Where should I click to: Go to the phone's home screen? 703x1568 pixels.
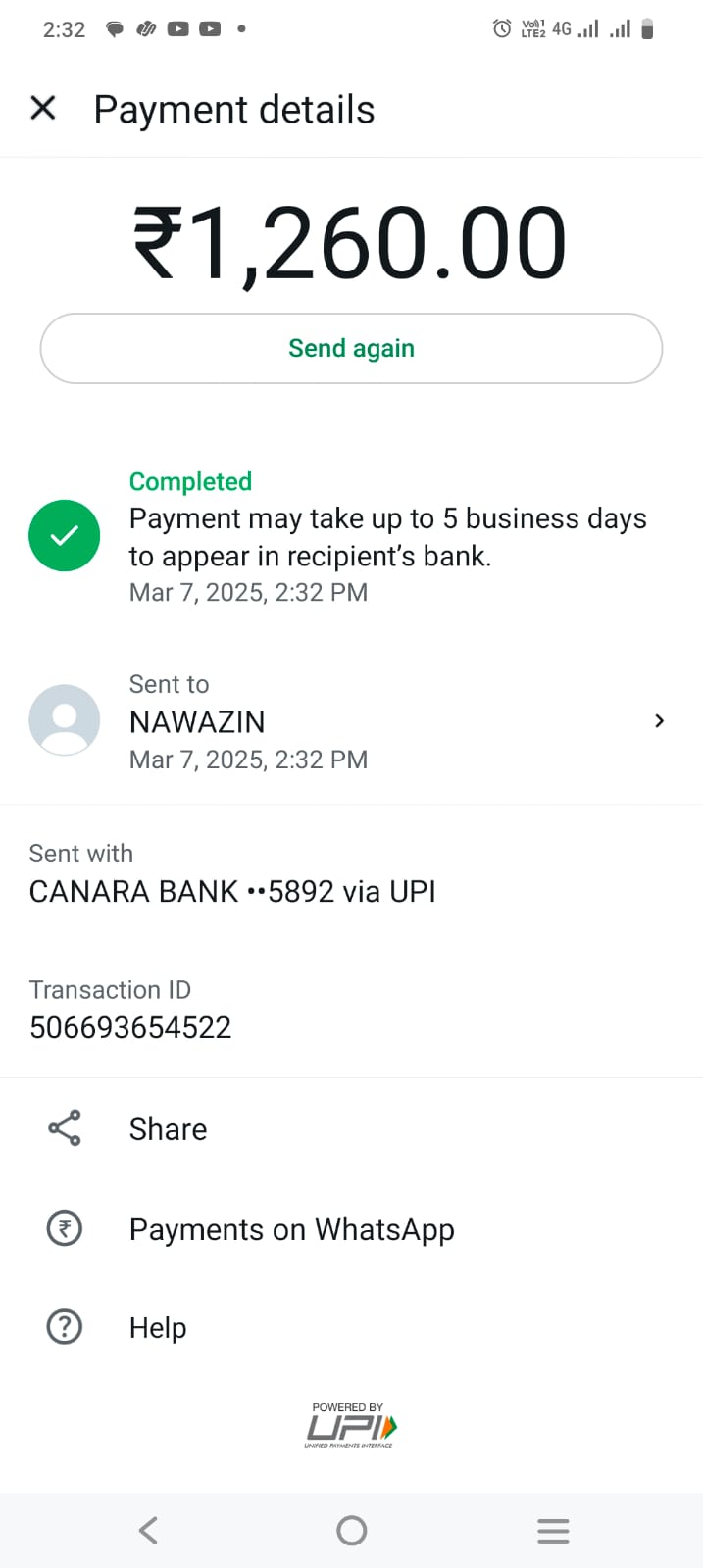tap(351, 1530)
